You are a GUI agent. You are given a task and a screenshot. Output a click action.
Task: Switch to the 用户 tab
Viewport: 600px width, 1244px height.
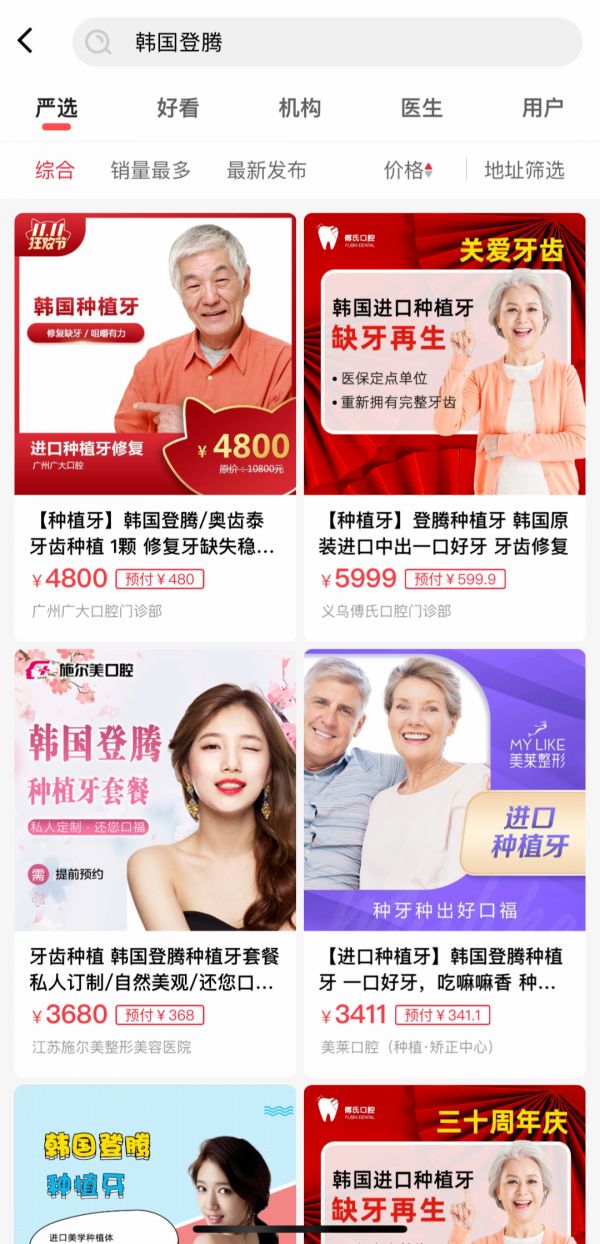coord(542,108)
